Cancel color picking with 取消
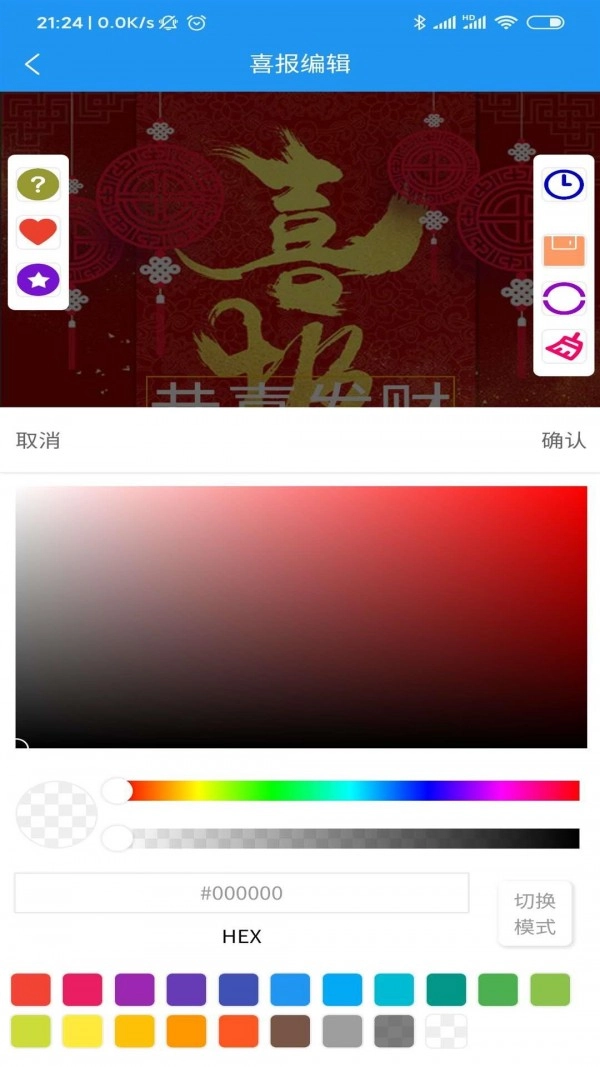Viewport: 600px width, 1067px height. tap(38, 440)
